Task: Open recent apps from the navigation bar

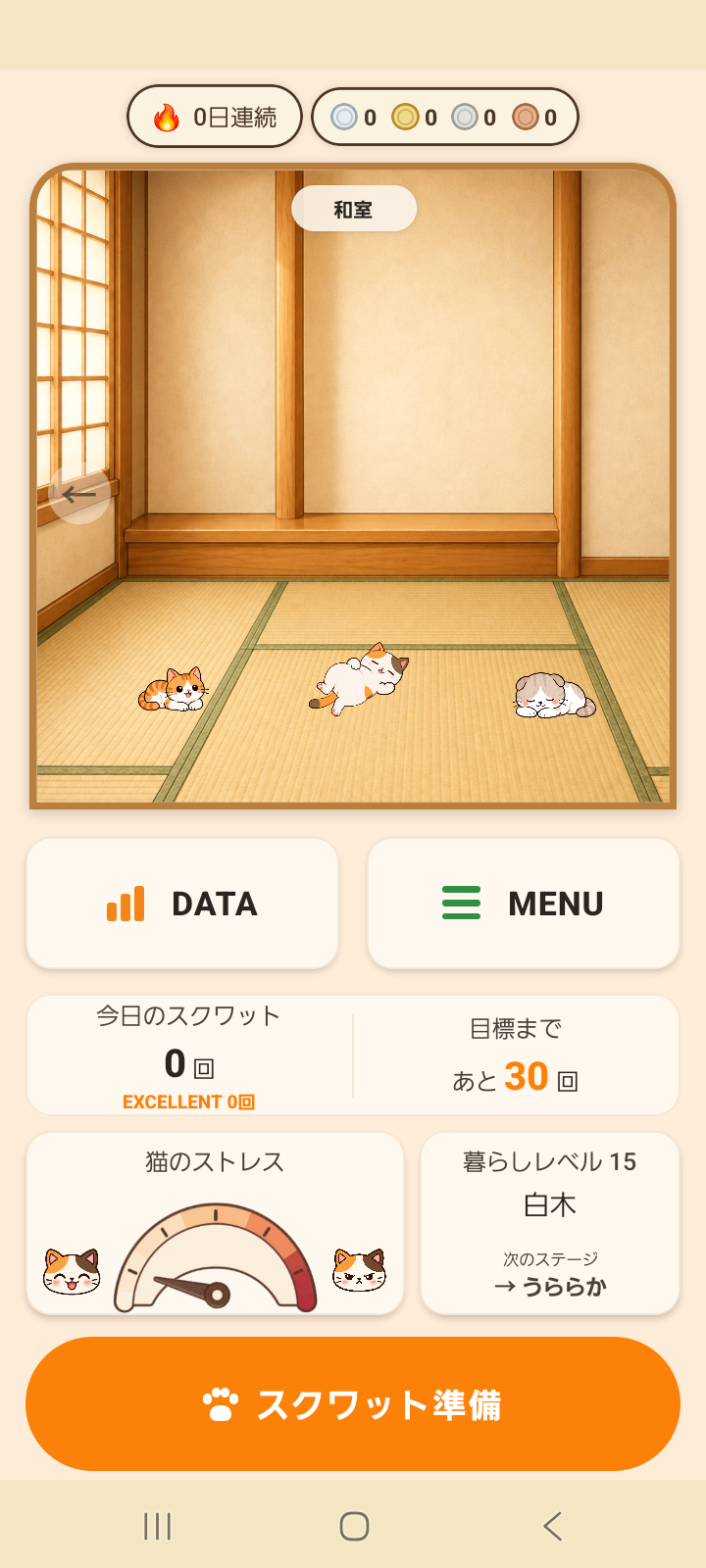Action: (157, 1526)
